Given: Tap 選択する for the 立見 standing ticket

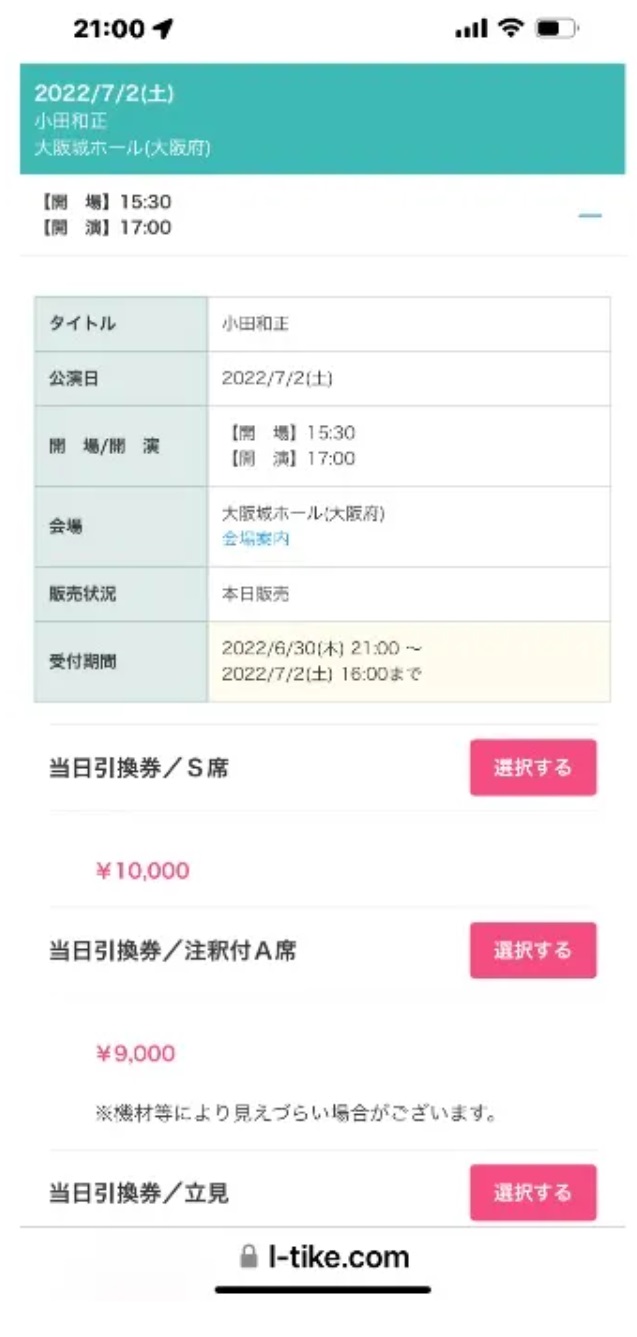Looking at the screenshot, I should 533,1192.
